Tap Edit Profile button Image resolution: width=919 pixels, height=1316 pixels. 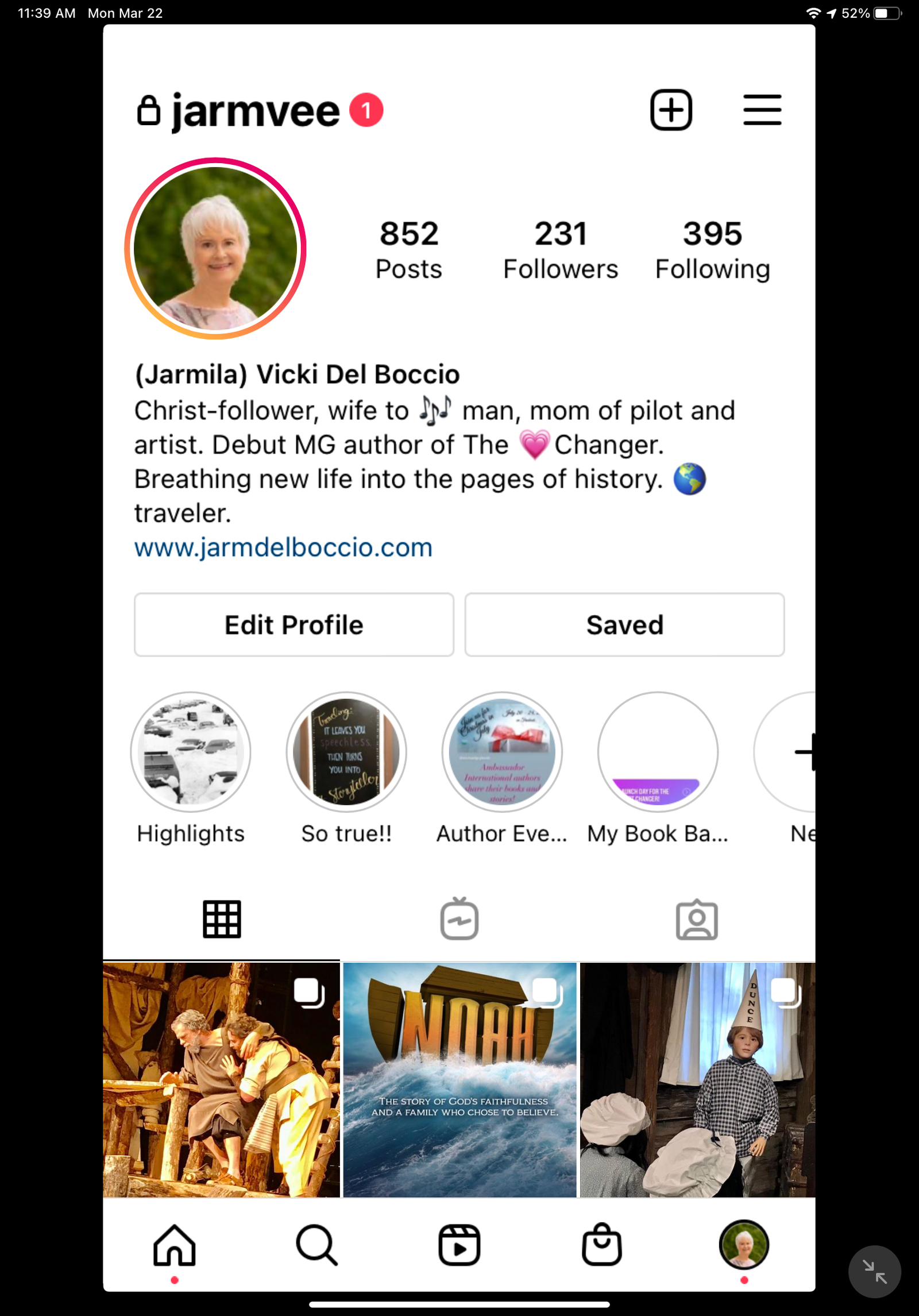[x=294, y=624]
